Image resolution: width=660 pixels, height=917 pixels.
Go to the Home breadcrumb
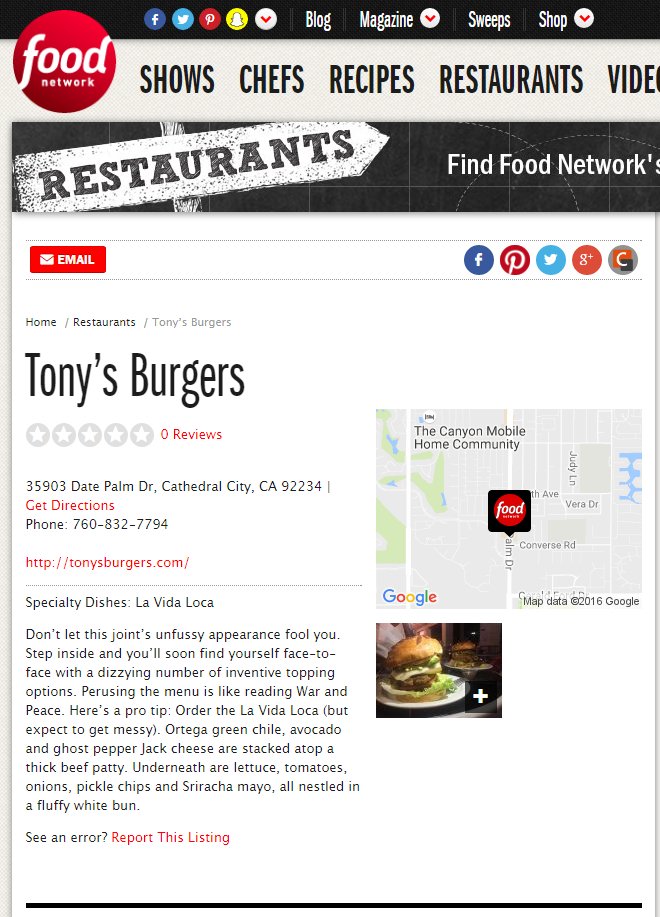tap(41, 322)
